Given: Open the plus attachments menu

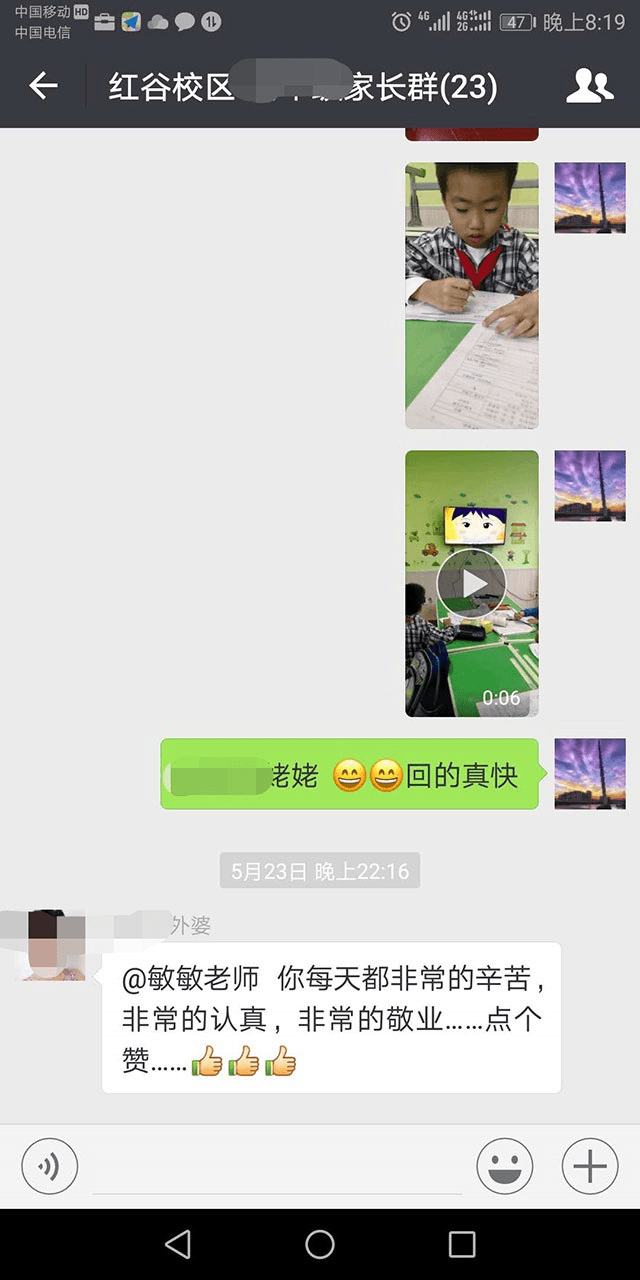Looking at the screenshot, I should [x=590, y=1166].
